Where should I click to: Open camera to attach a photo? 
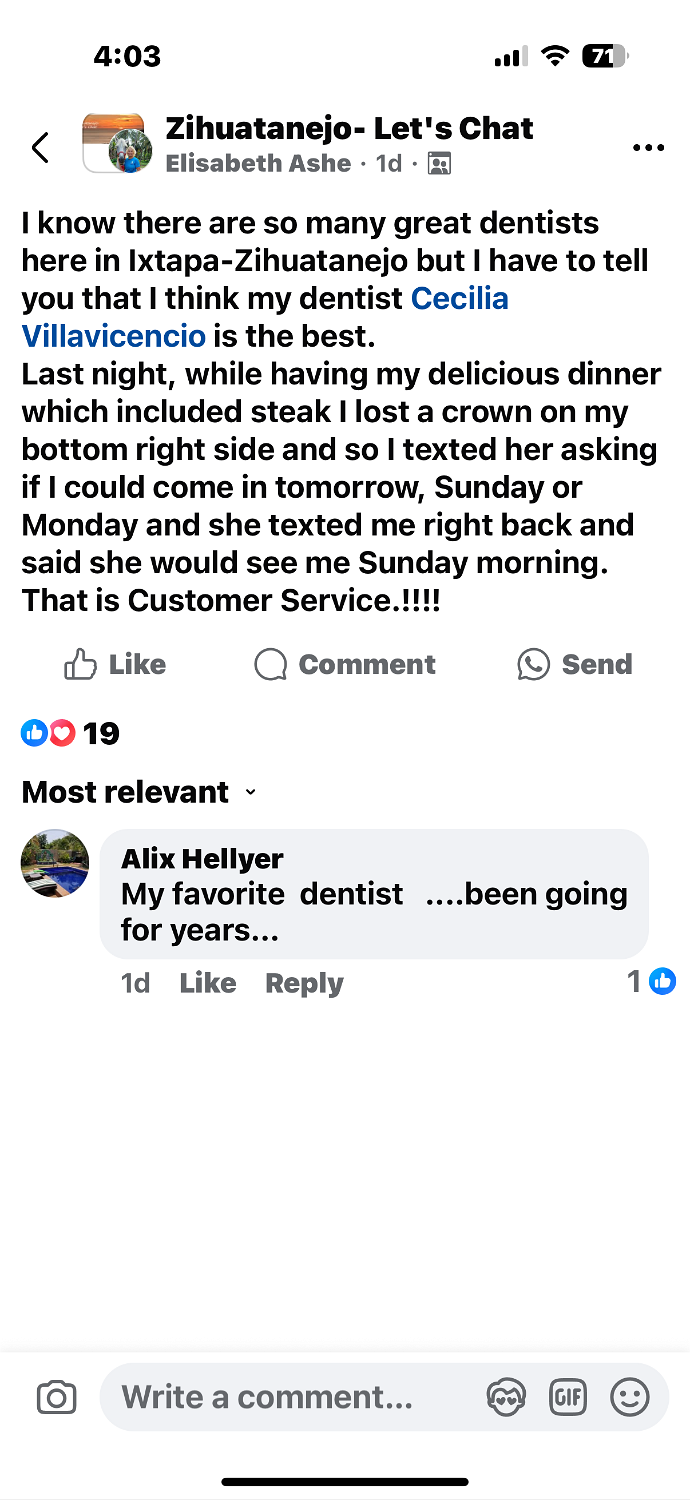56,1397
